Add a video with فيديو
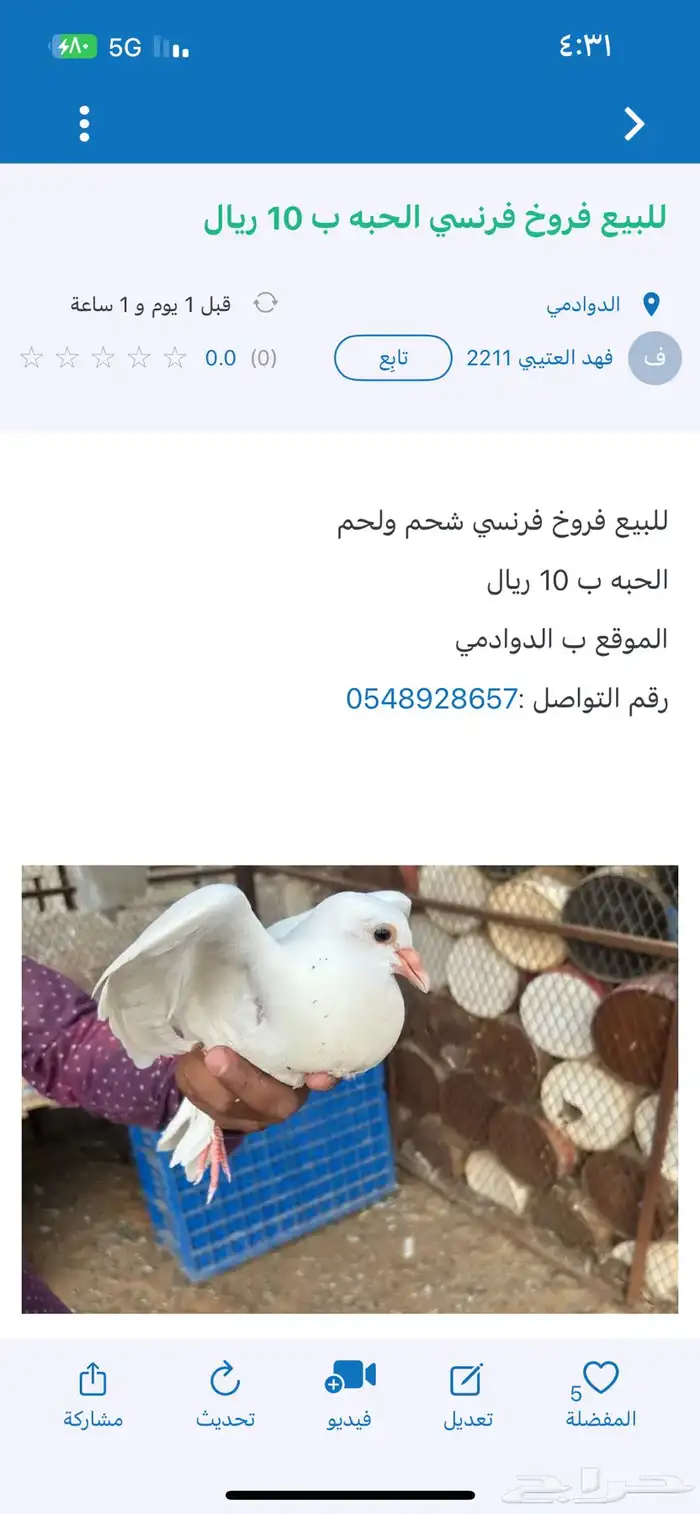Screen dimensions: 700x1514 [x=350, y=1396]
